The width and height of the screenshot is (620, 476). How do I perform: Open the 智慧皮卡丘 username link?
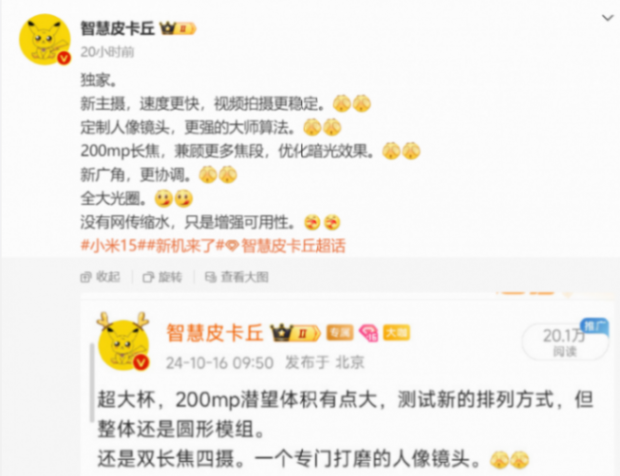point(122,29)
